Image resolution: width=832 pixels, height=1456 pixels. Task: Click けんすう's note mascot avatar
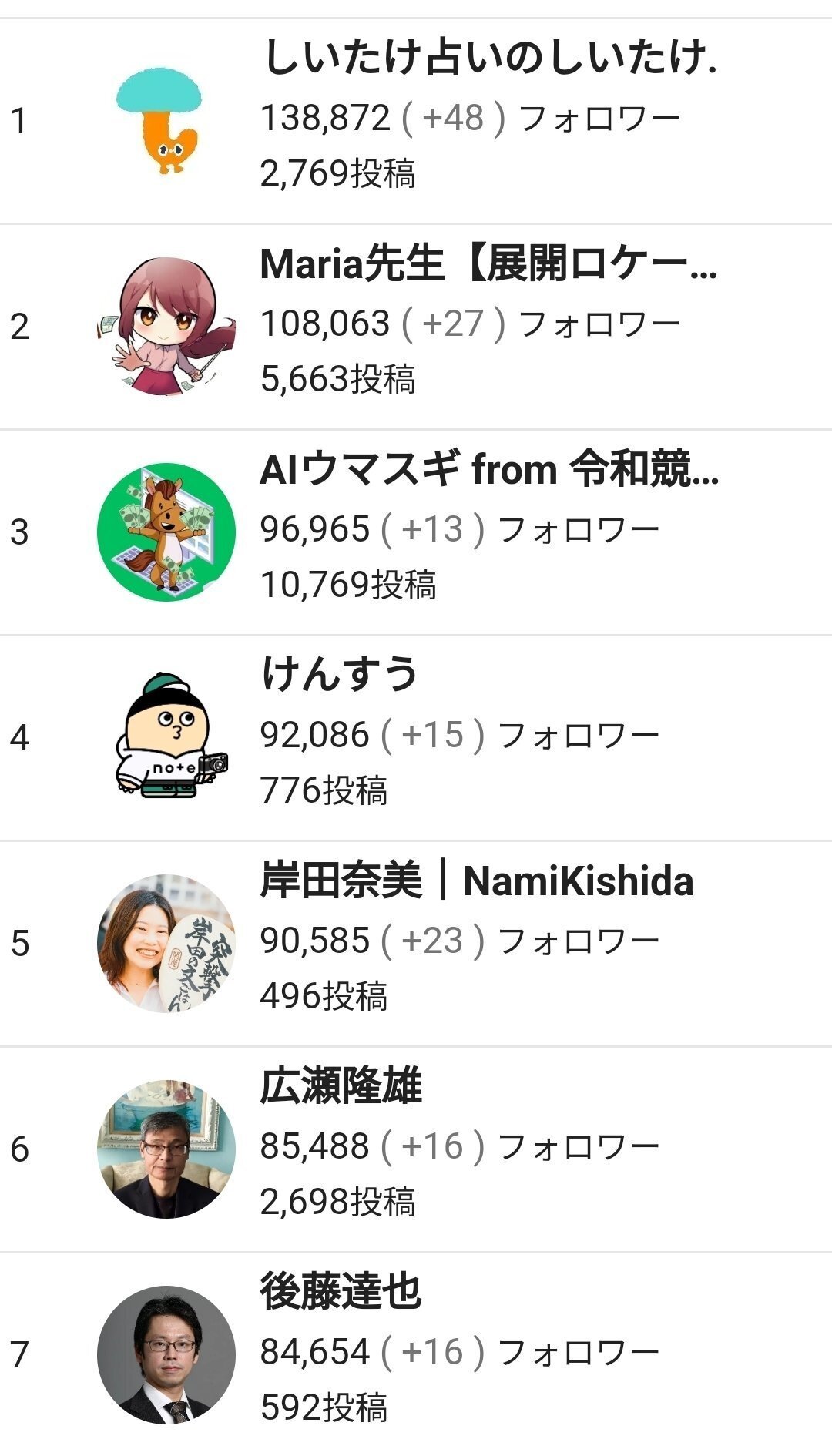(166, 736)
